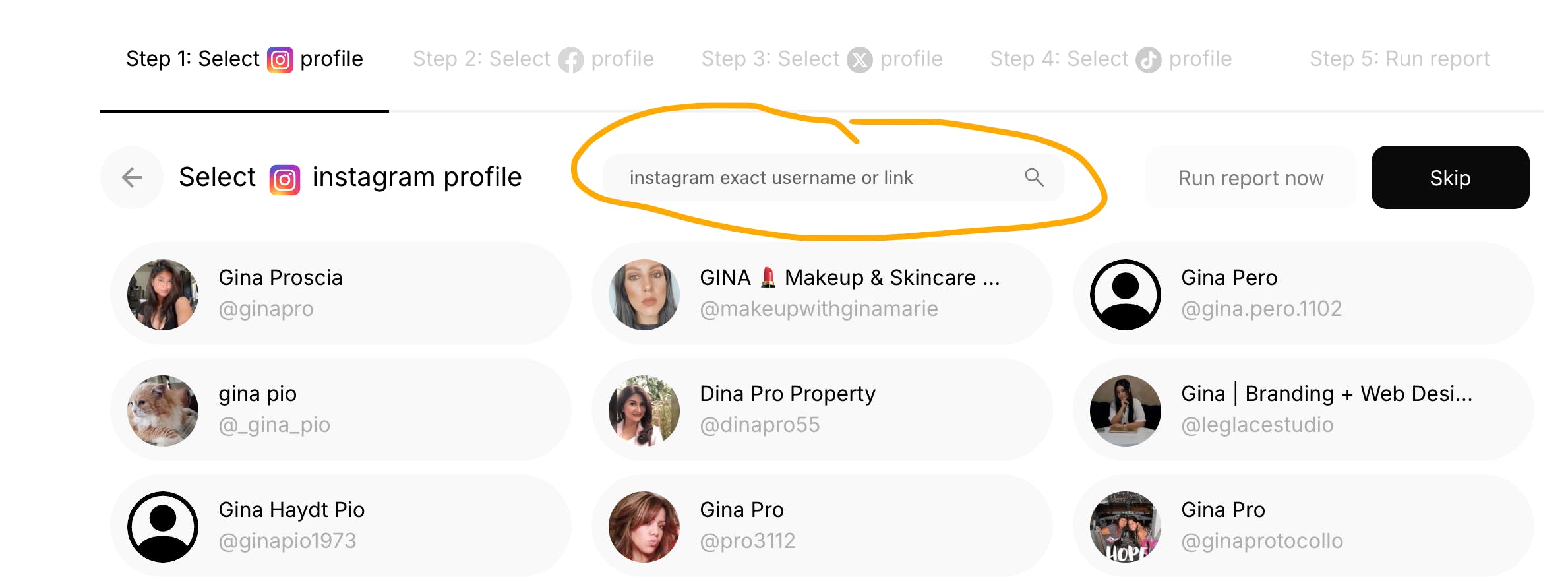Tap the magnifier search icon
Image resolution: width=1568 pixels, height=587 pixels.
(x=1034, y=177)
